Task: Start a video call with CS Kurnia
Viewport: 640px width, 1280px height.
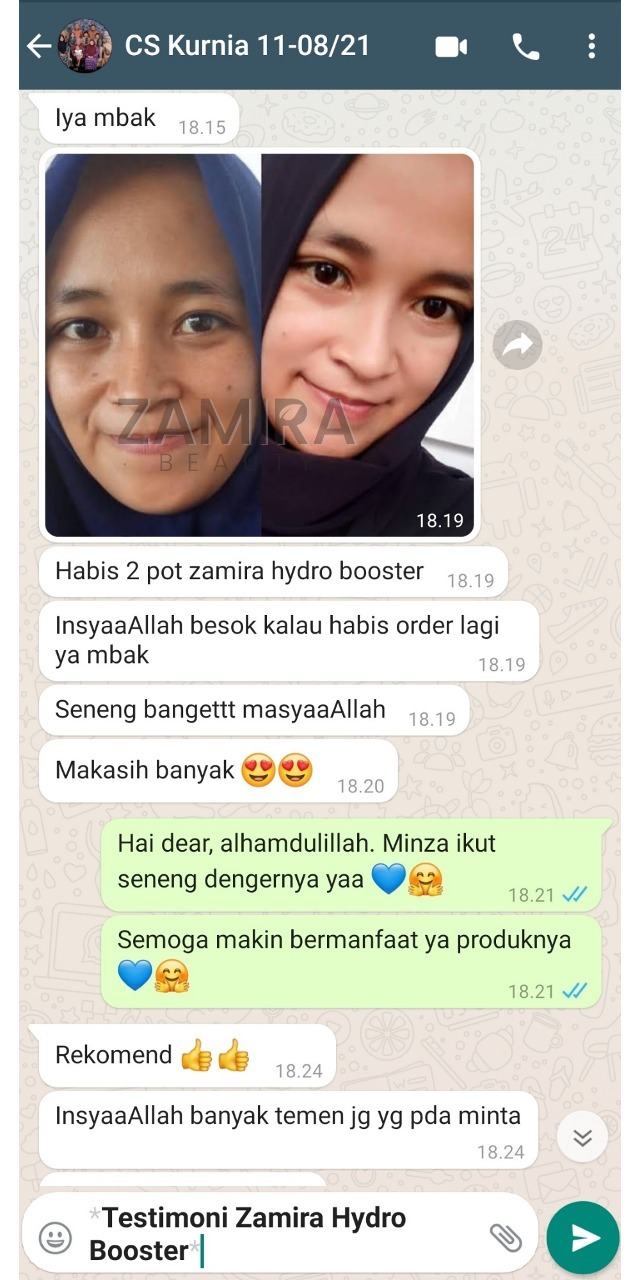Action: pyautogui.click(x=451, y=46)
